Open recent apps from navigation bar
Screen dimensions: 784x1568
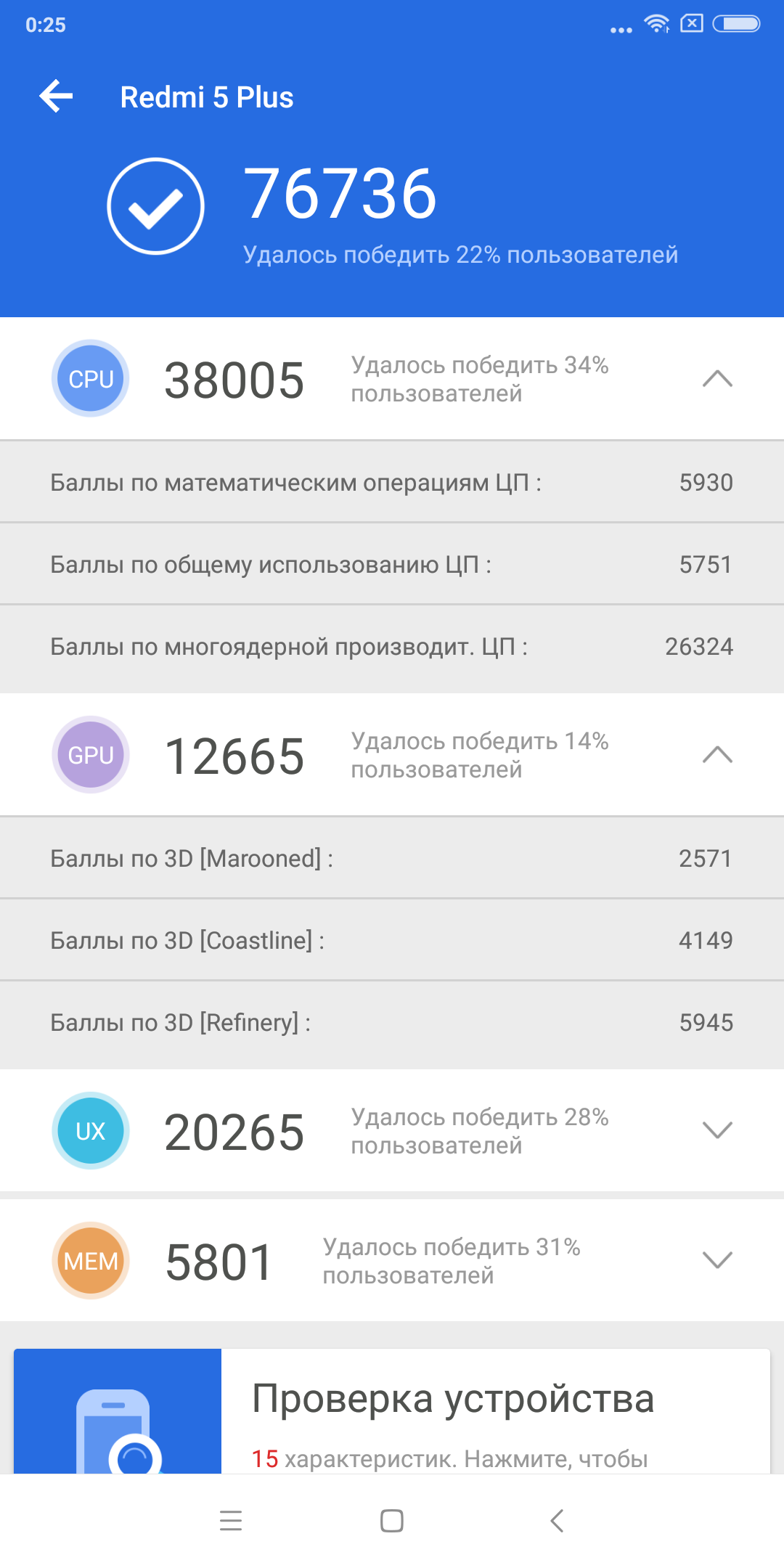[231, 1520]
